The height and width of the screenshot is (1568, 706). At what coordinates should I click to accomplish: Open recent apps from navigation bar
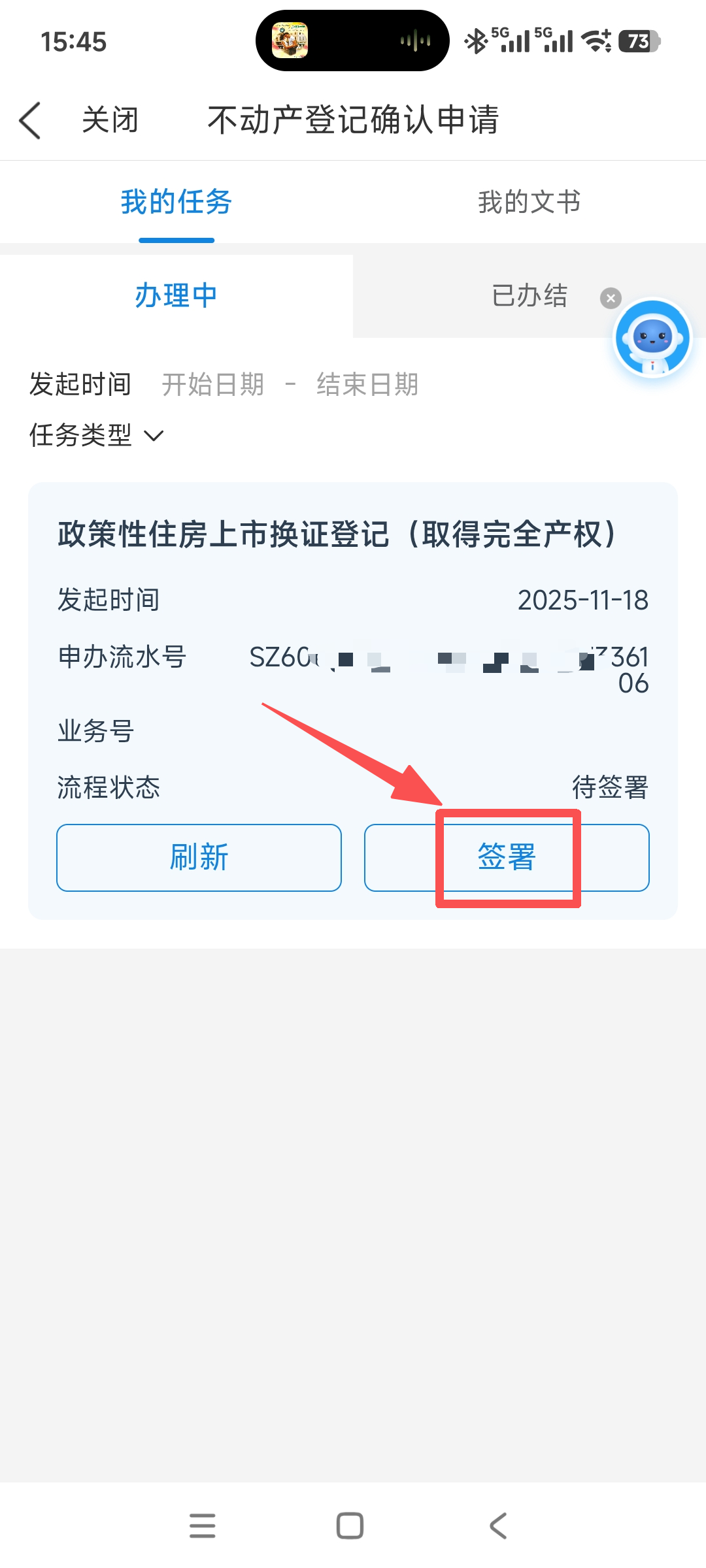202,1526
